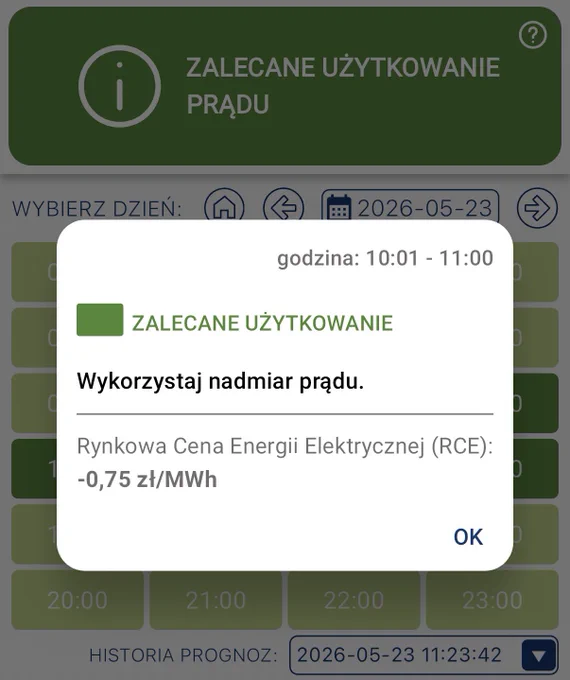Screen dimensions: 570x680
Task: Go to previous day with left arrow
Action: tap(283, 208)
